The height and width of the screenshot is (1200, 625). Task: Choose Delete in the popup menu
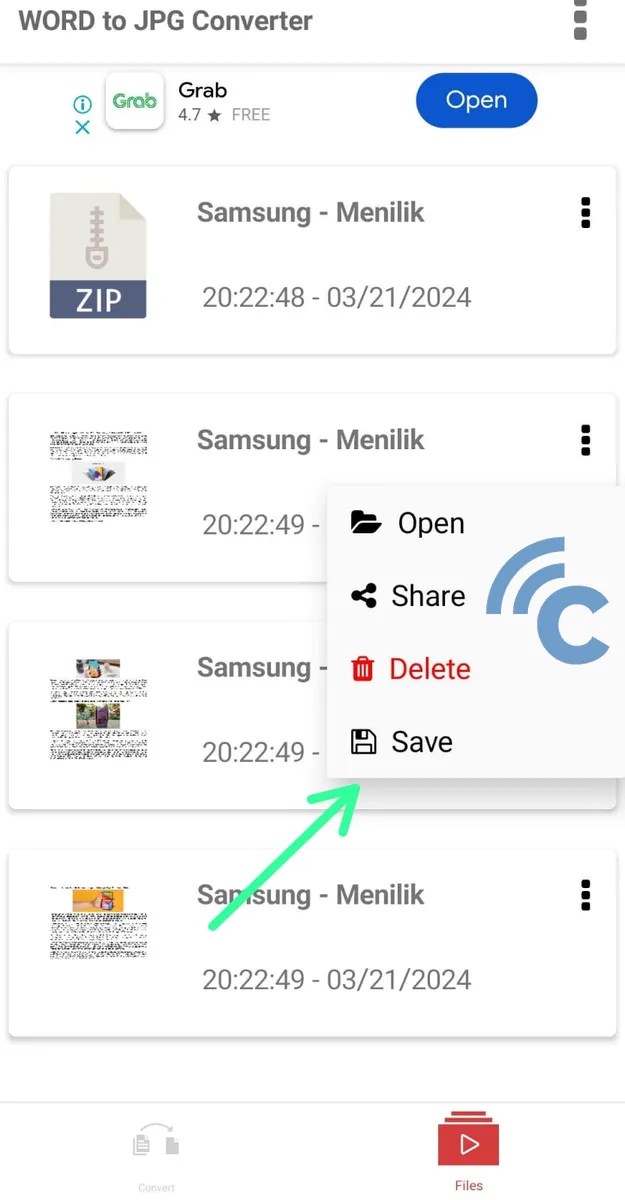coord(429,669)
